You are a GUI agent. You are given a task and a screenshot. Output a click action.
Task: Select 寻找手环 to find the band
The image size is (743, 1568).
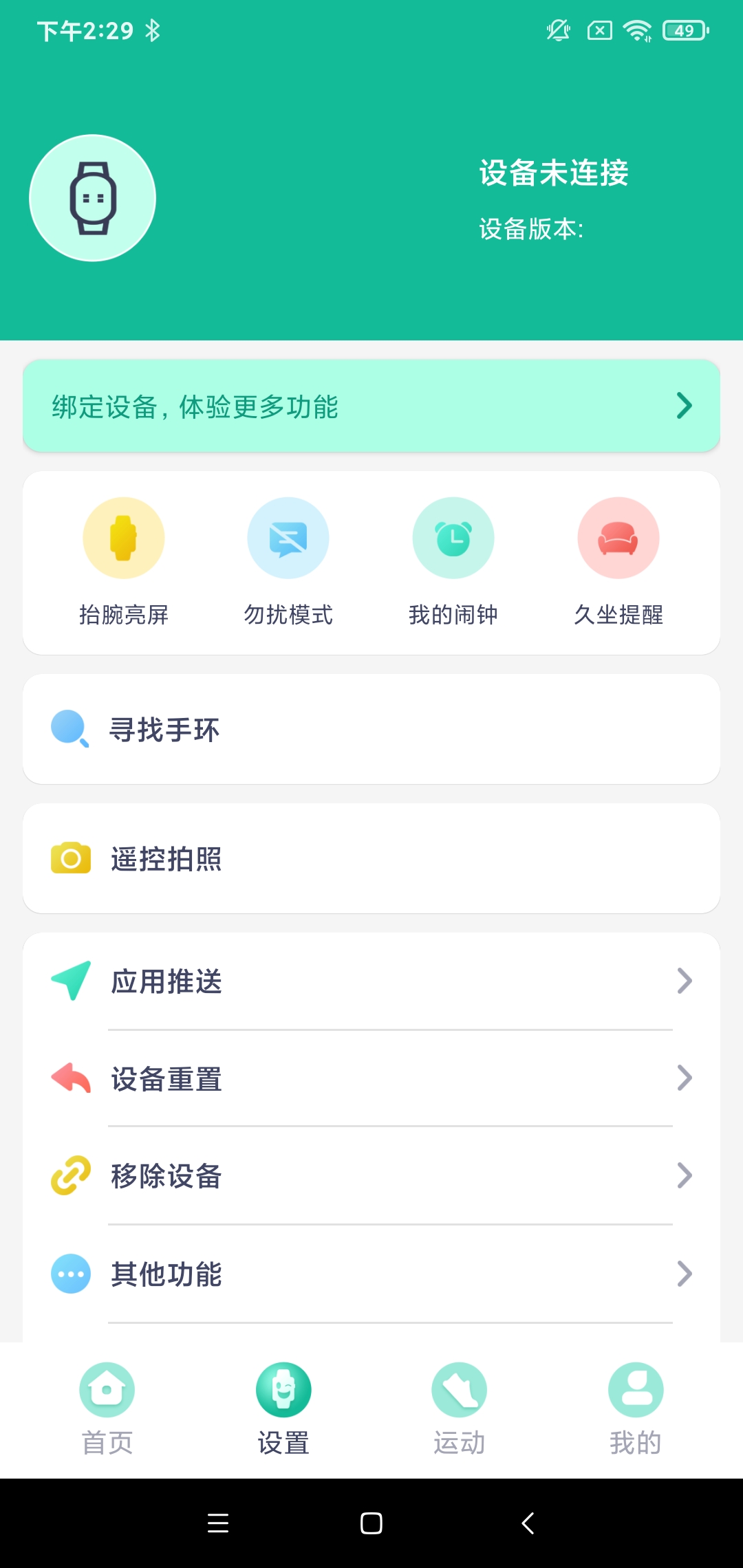click(371, 729)
